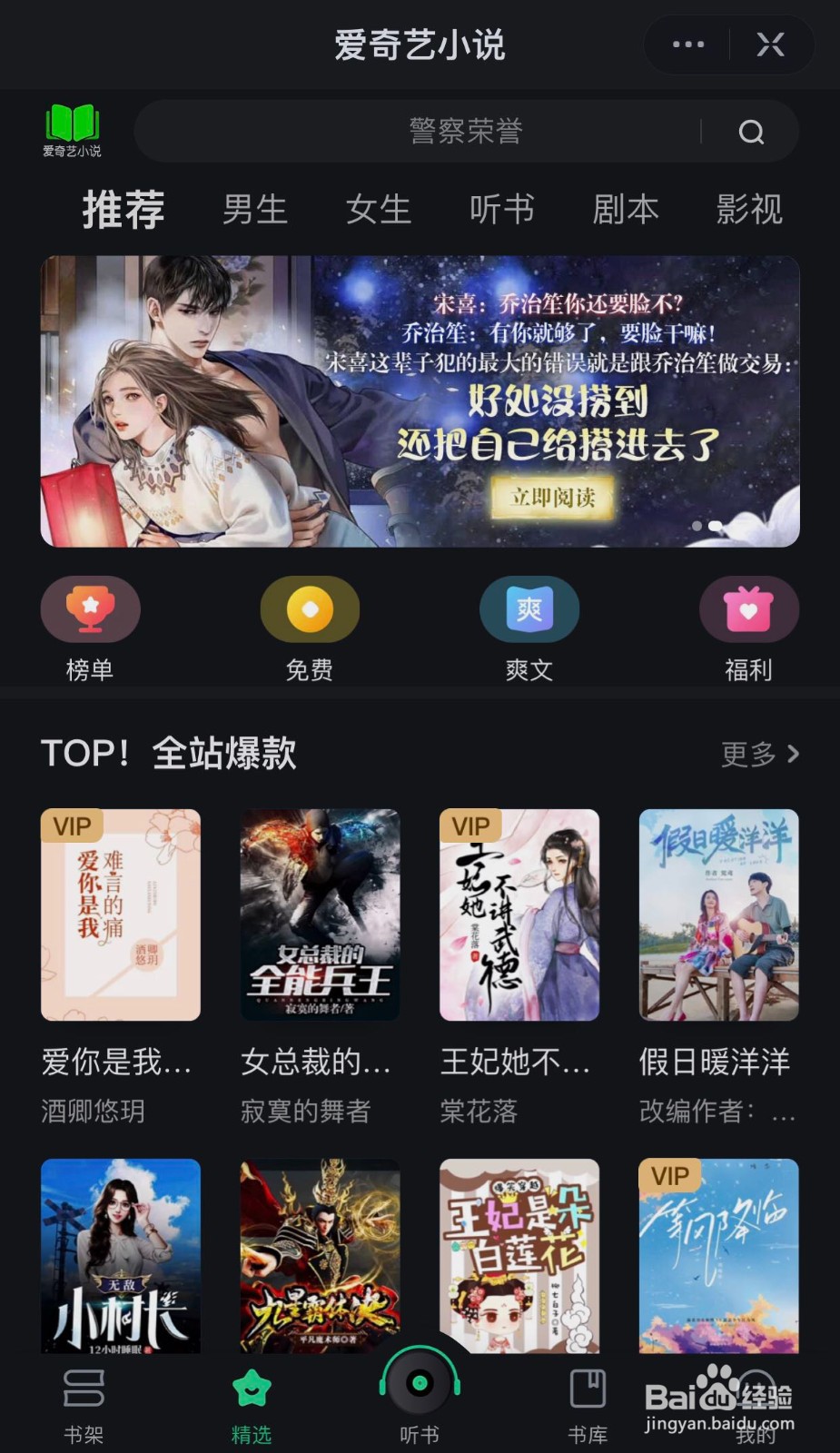Image resolution: width=840 pixels, height=1453 pixels.
Task: Tap the 免费 free books icon
Action: tap(310, 608)
